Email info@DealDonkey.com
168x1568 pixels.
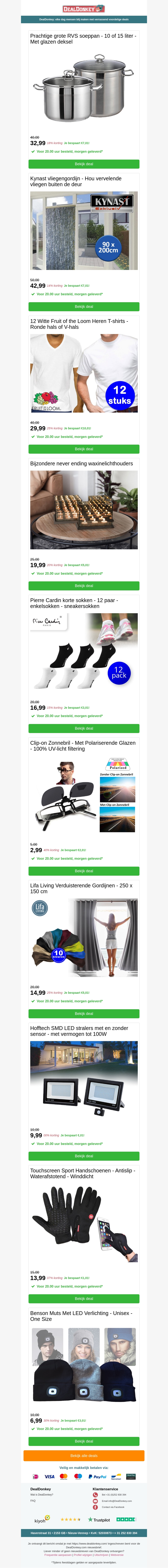click(117, 1501)
